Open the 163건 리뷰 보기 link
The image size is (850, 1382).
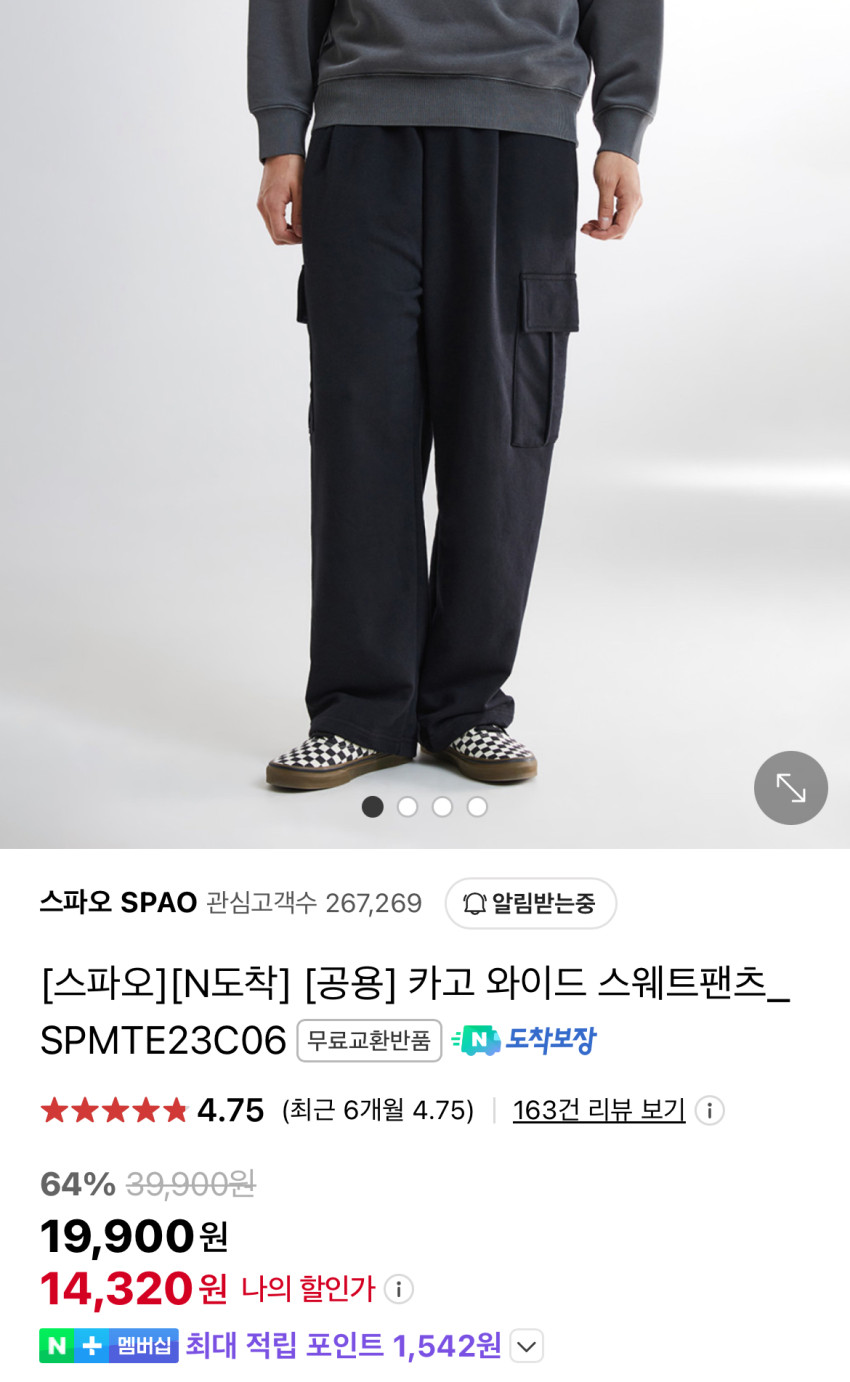click(598, 1110)
